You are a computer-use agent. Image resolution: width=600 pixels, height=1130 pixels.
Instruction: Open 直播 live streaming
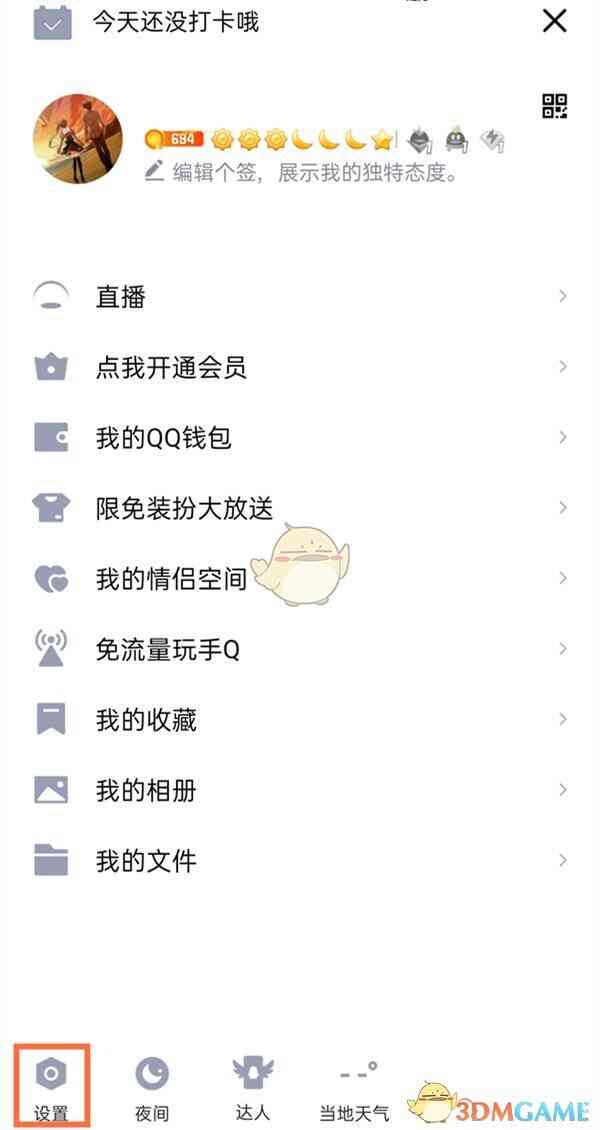point(121,297)
